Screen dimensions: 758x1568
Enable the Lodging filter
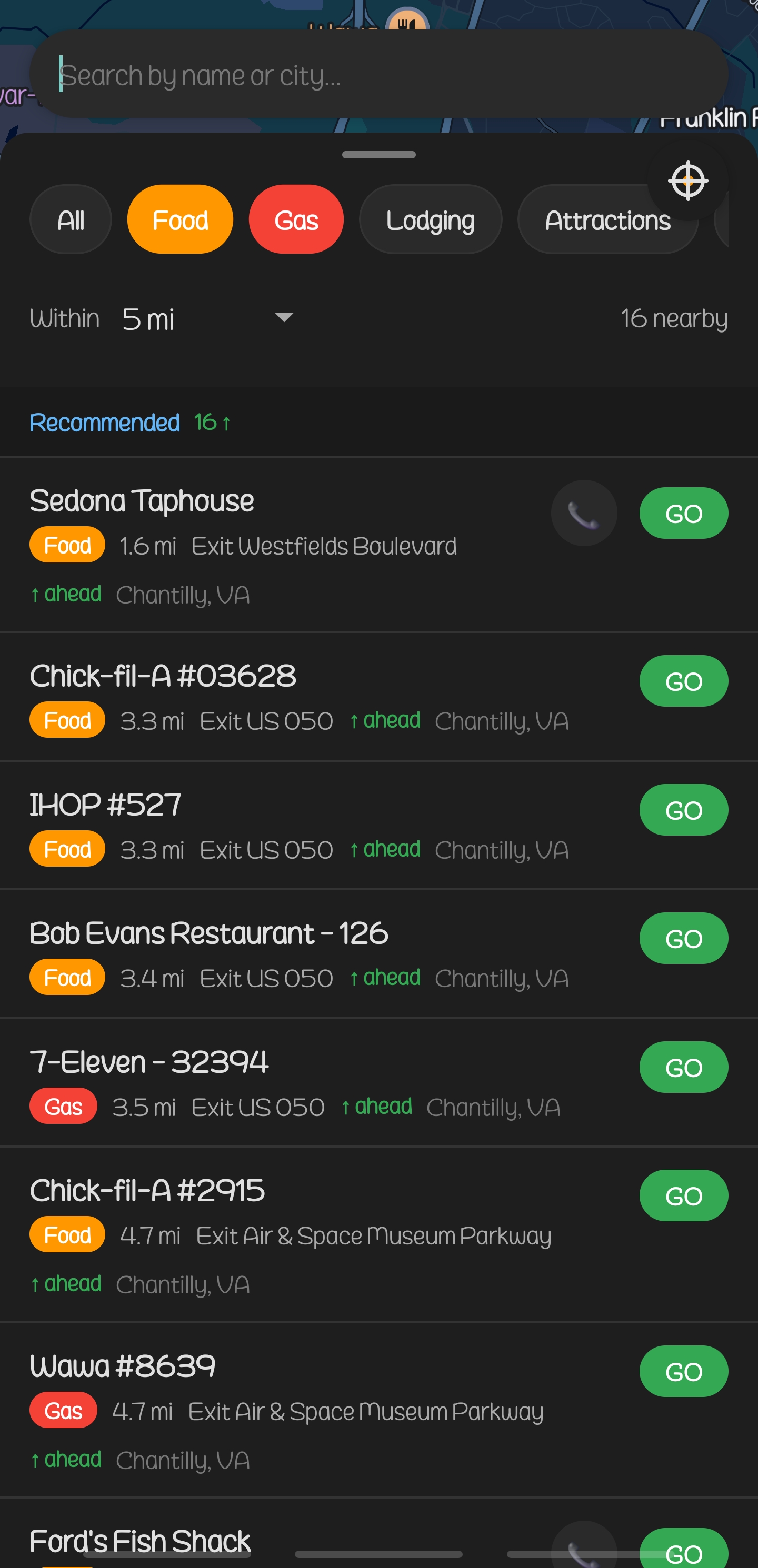[431, 219]
